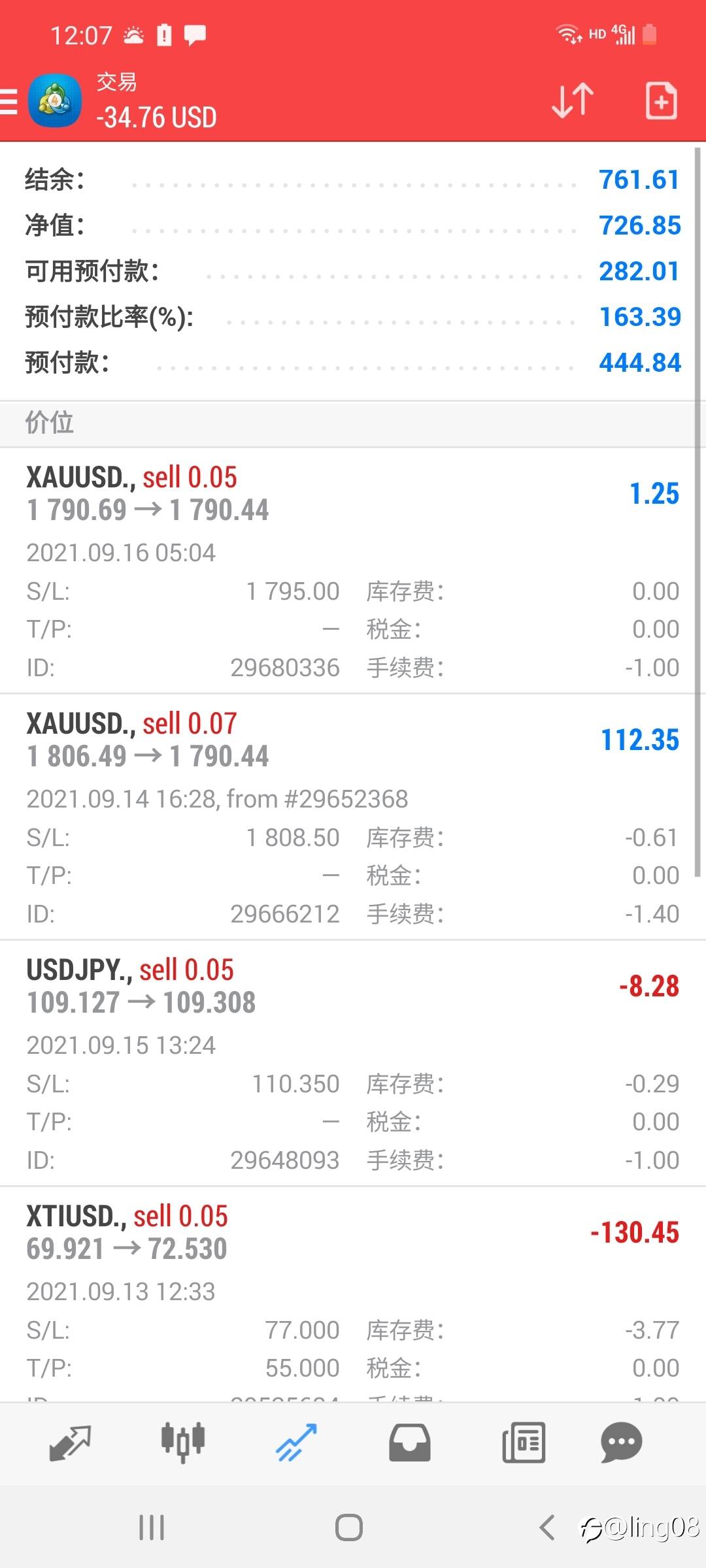Open the recent apps view
The image size is (706, 1568).
pos(152,1527)
